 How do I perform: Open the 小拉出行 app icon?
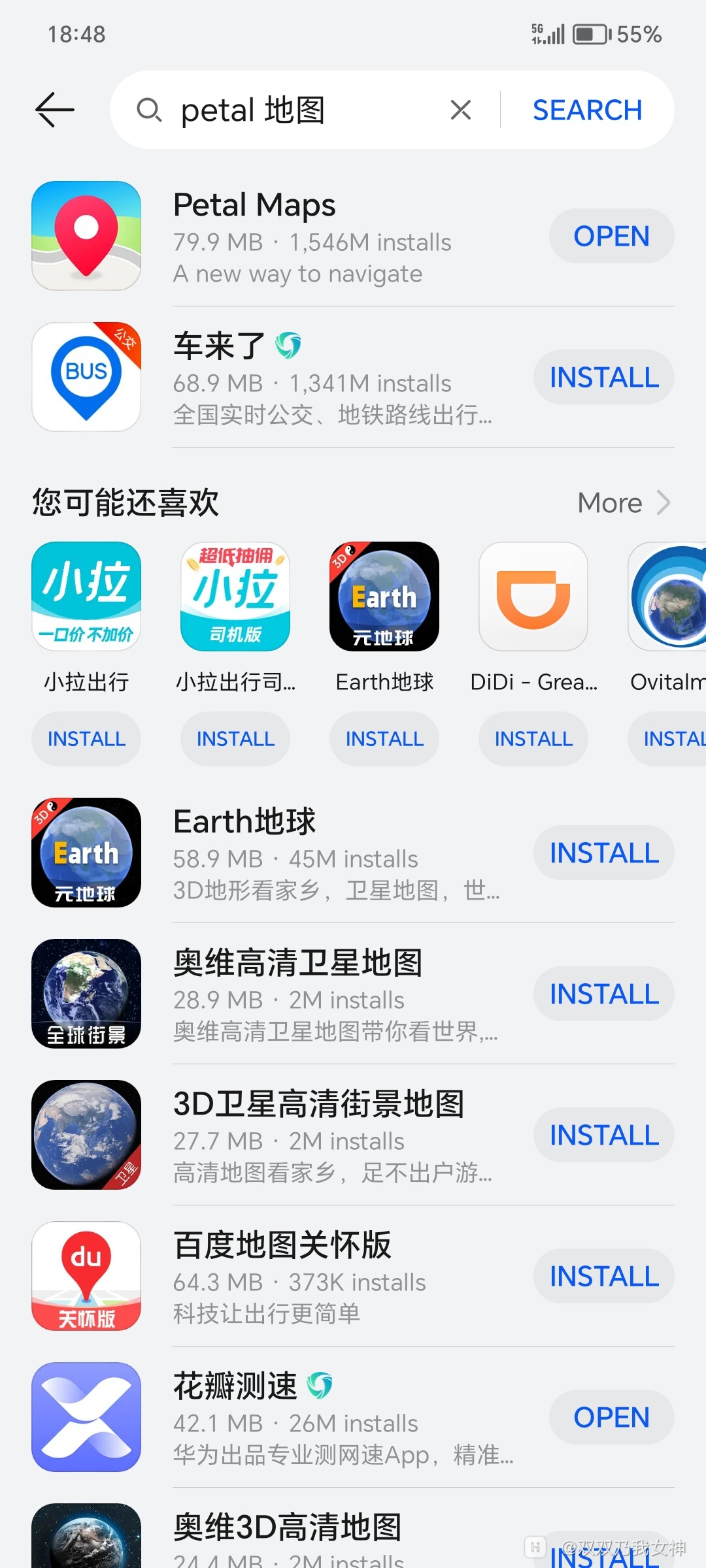(x=86, y=596)
